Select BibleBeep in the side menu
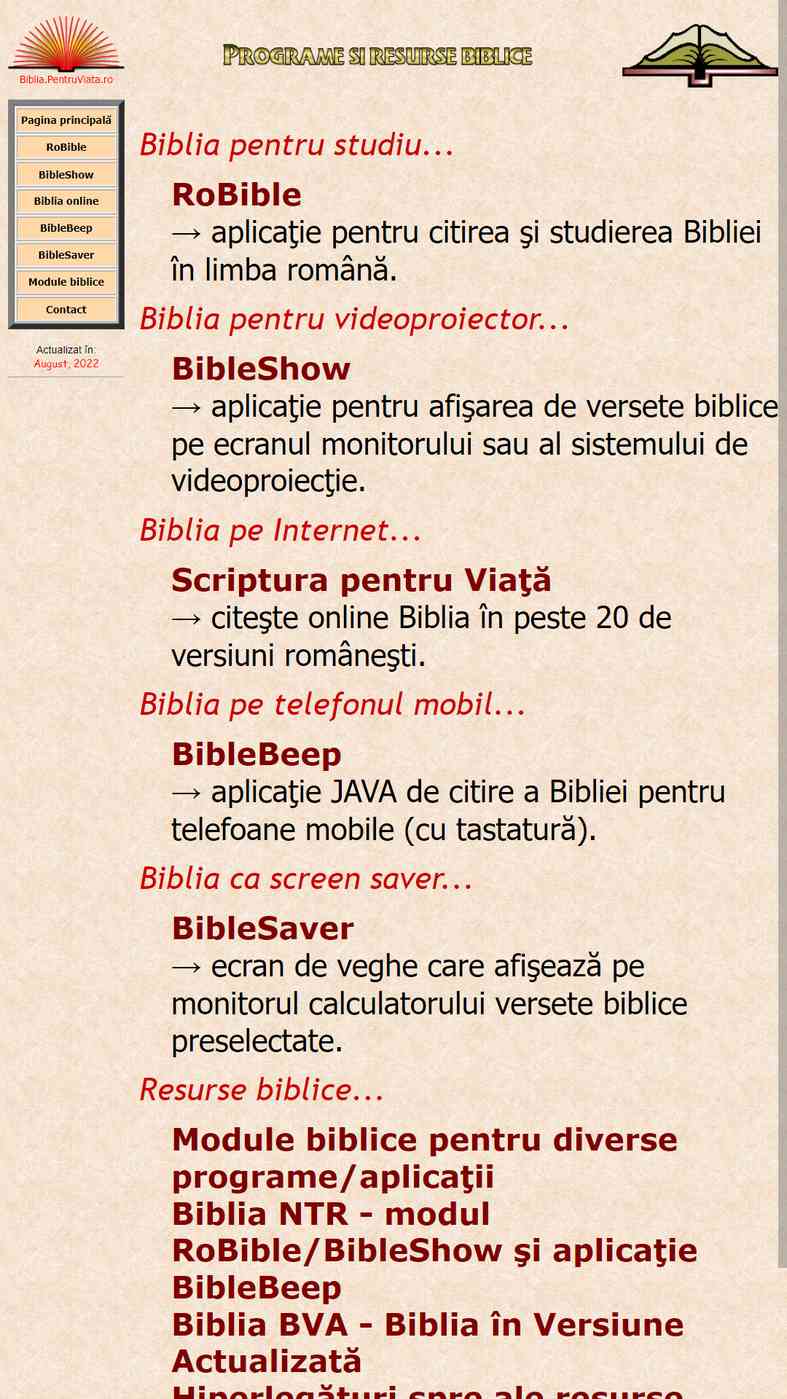The height and width of the screenshot is (1399, 787). click(66, 228)
